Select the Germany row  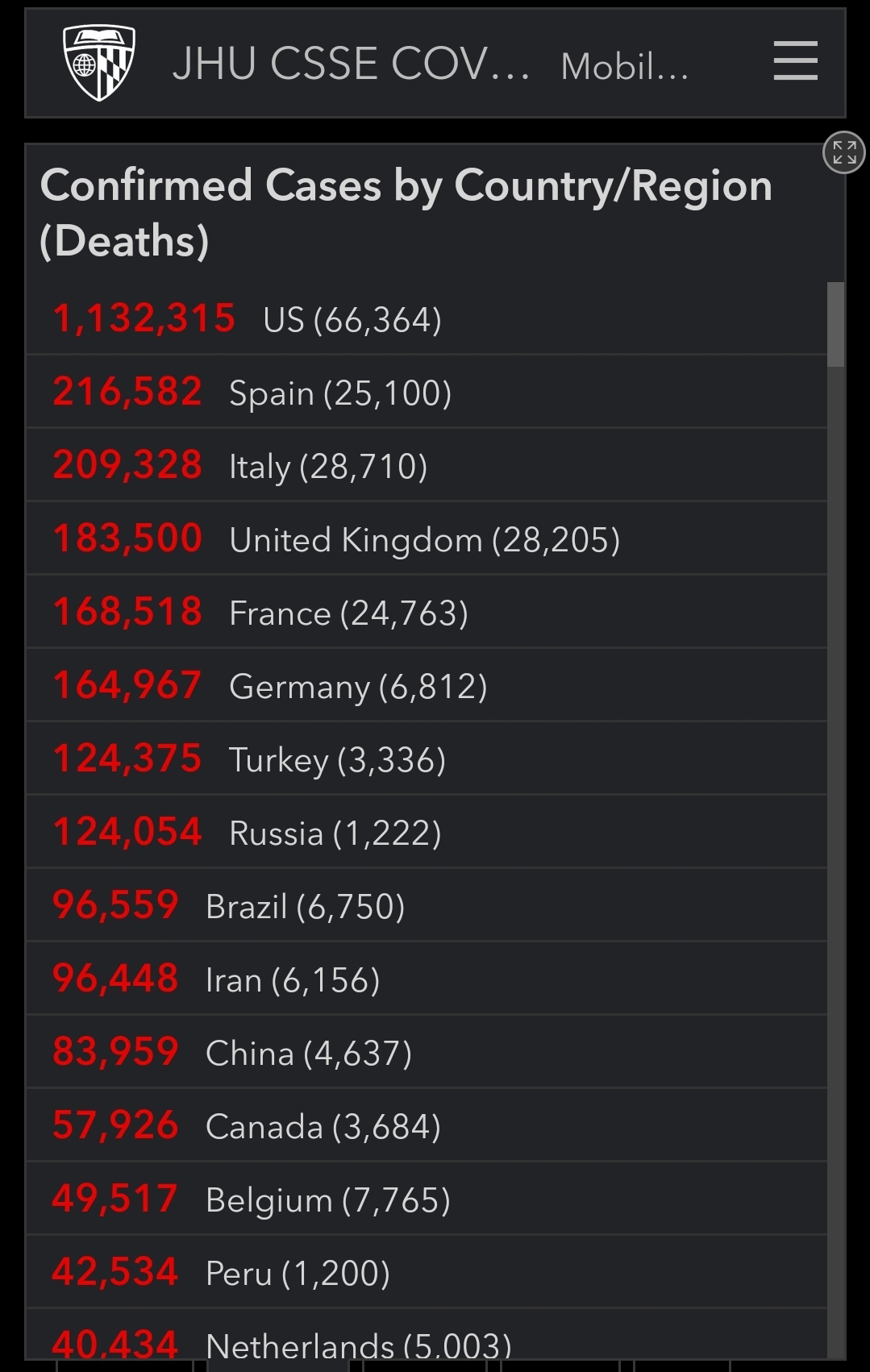click(427, 685)
